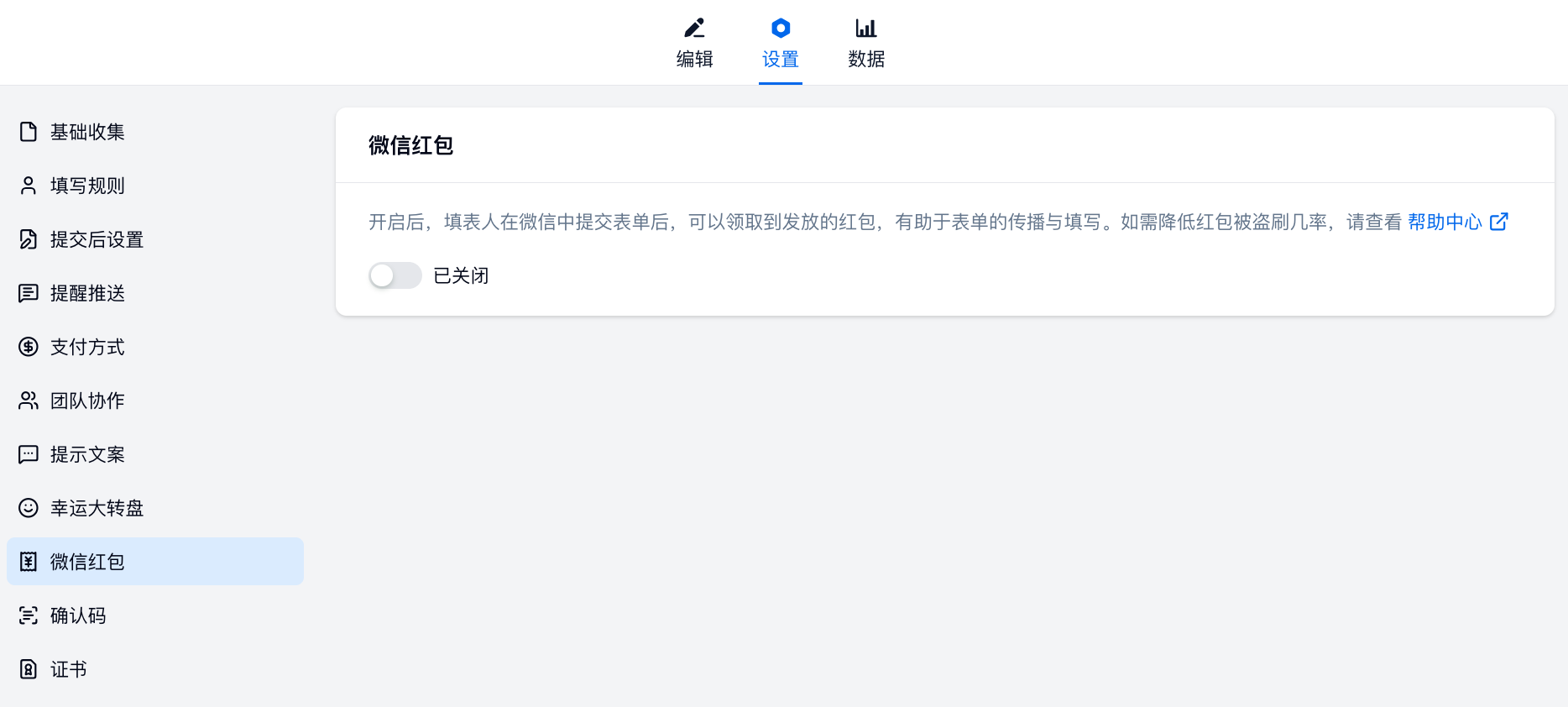The height and width of the screenshot is (707, 1568).
Task: Enable the 微信红包 switch
Action: [395, 275]
